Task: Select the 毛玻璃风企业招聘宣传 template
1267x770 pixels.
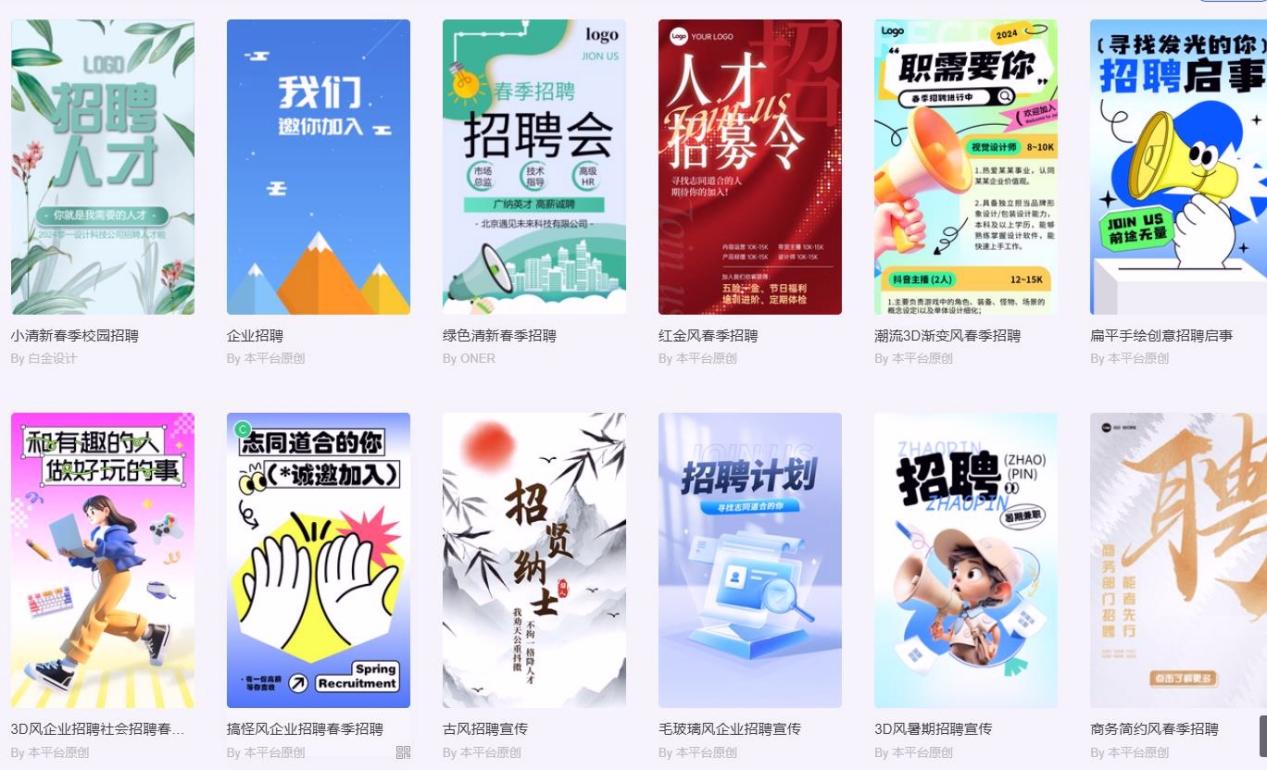Action: click(750, 560)
